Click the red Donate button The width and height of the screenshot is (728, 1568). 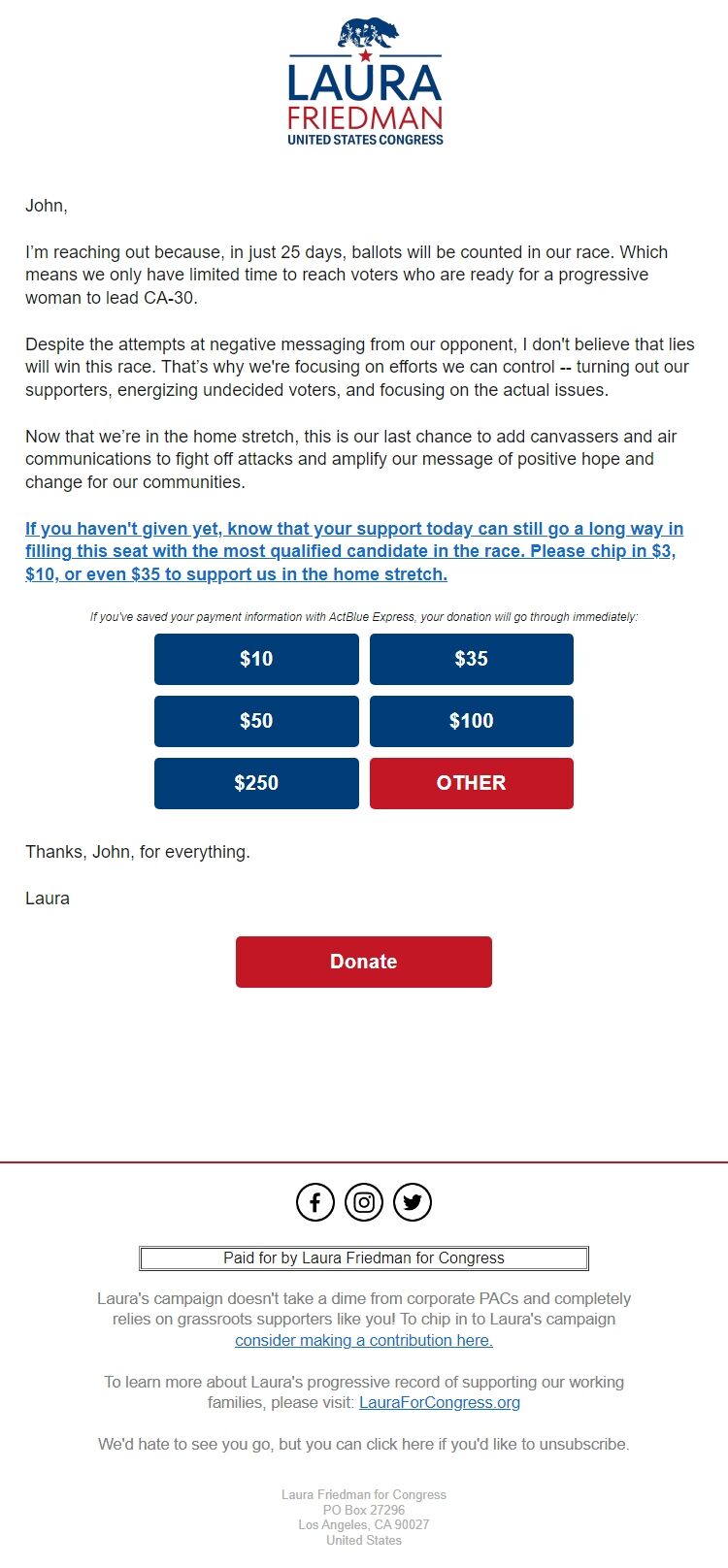click(x=364, y=962)
